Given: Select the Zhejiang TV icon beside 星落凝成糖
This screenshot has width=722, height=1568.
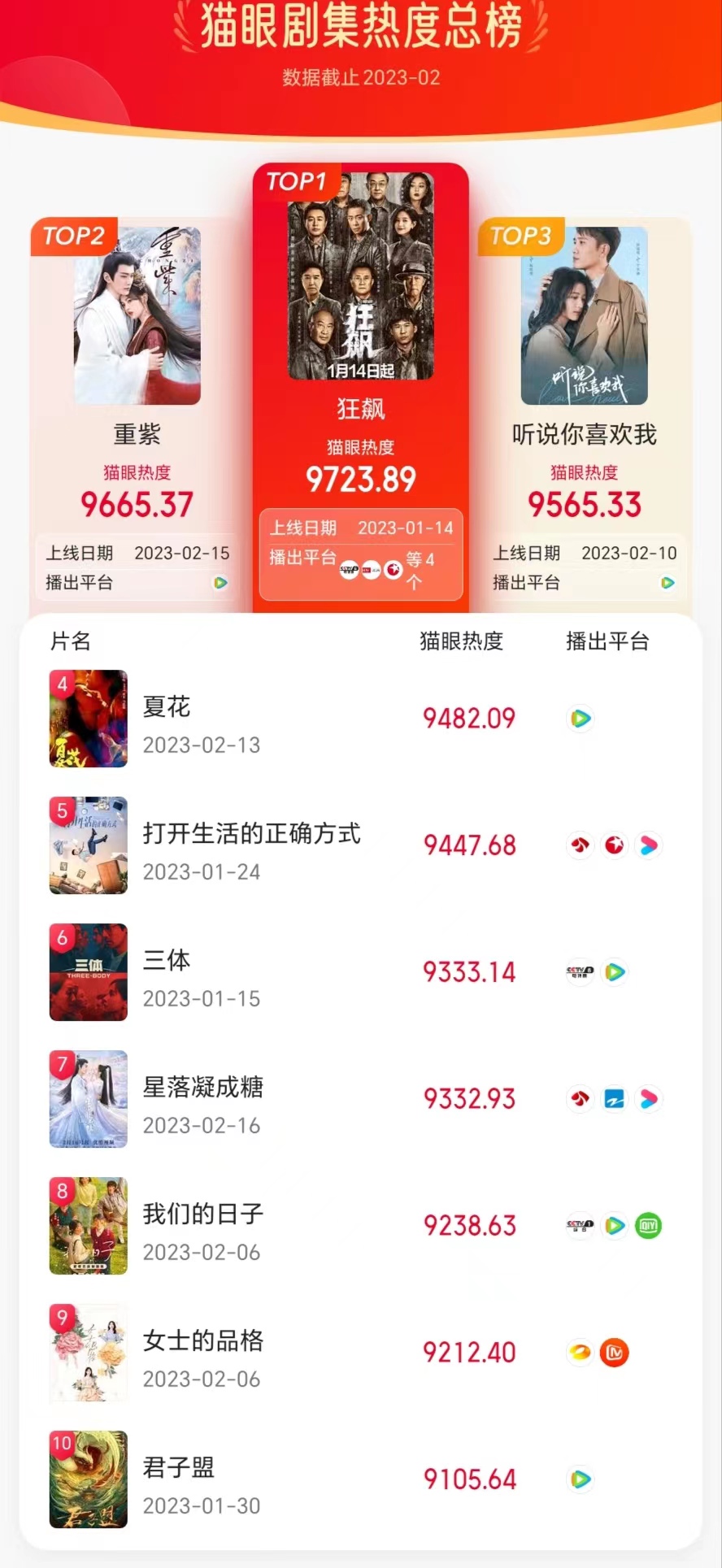Looking at the screenshot, I should tap(615, 1099).
